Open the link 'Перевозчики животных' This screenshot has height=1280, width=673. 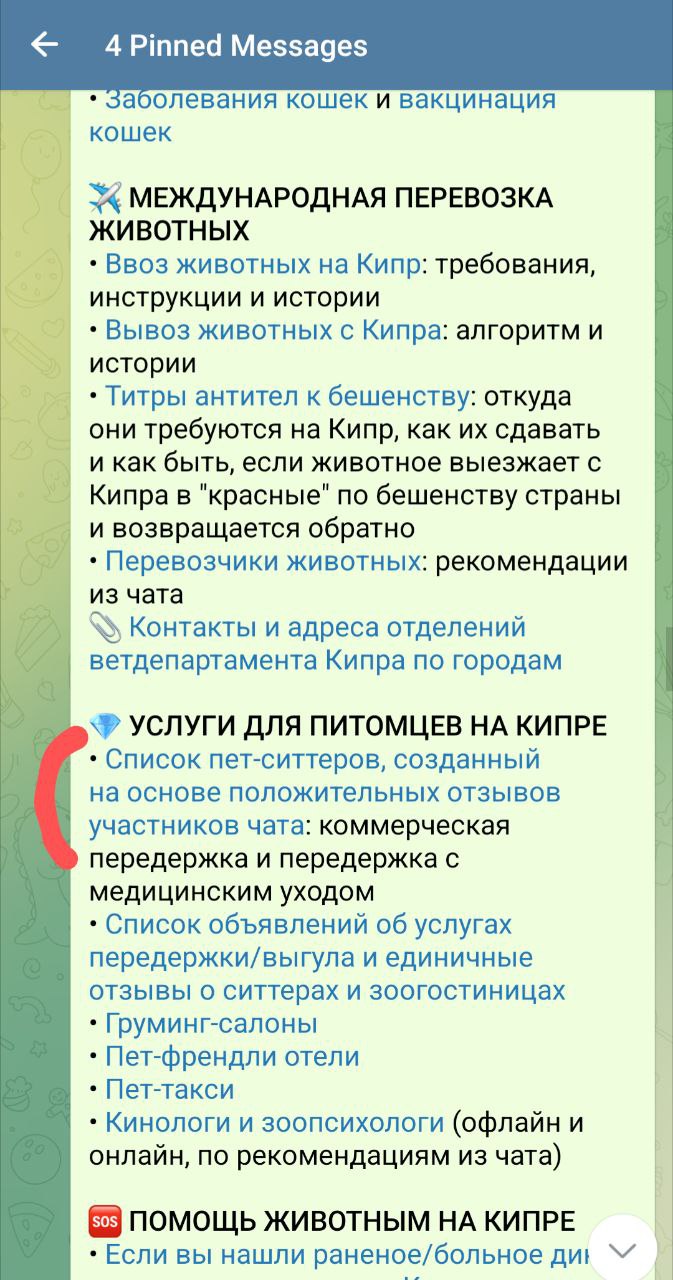(x=262, y=562)
